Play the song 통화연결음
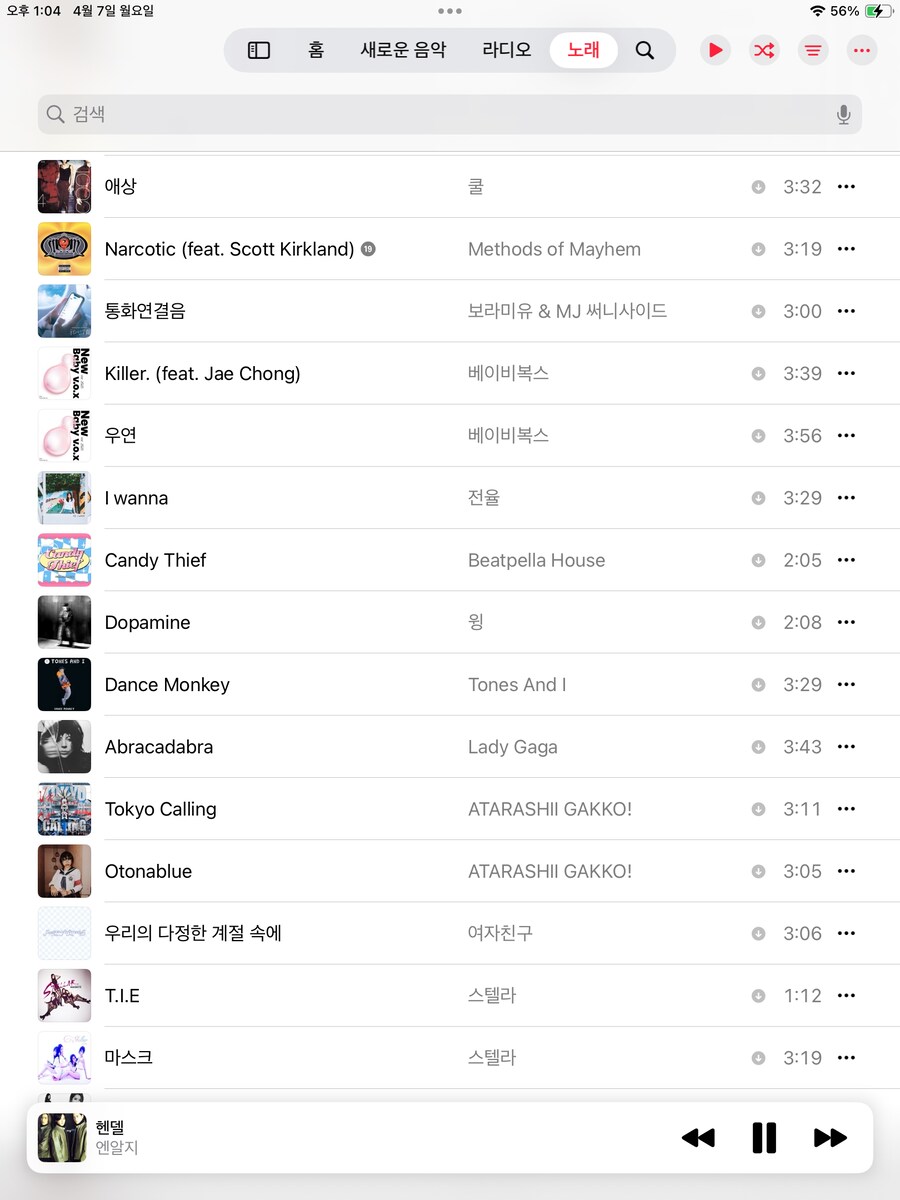The width and height of the screenshot is (900, 1200). (x=145, y=311)
